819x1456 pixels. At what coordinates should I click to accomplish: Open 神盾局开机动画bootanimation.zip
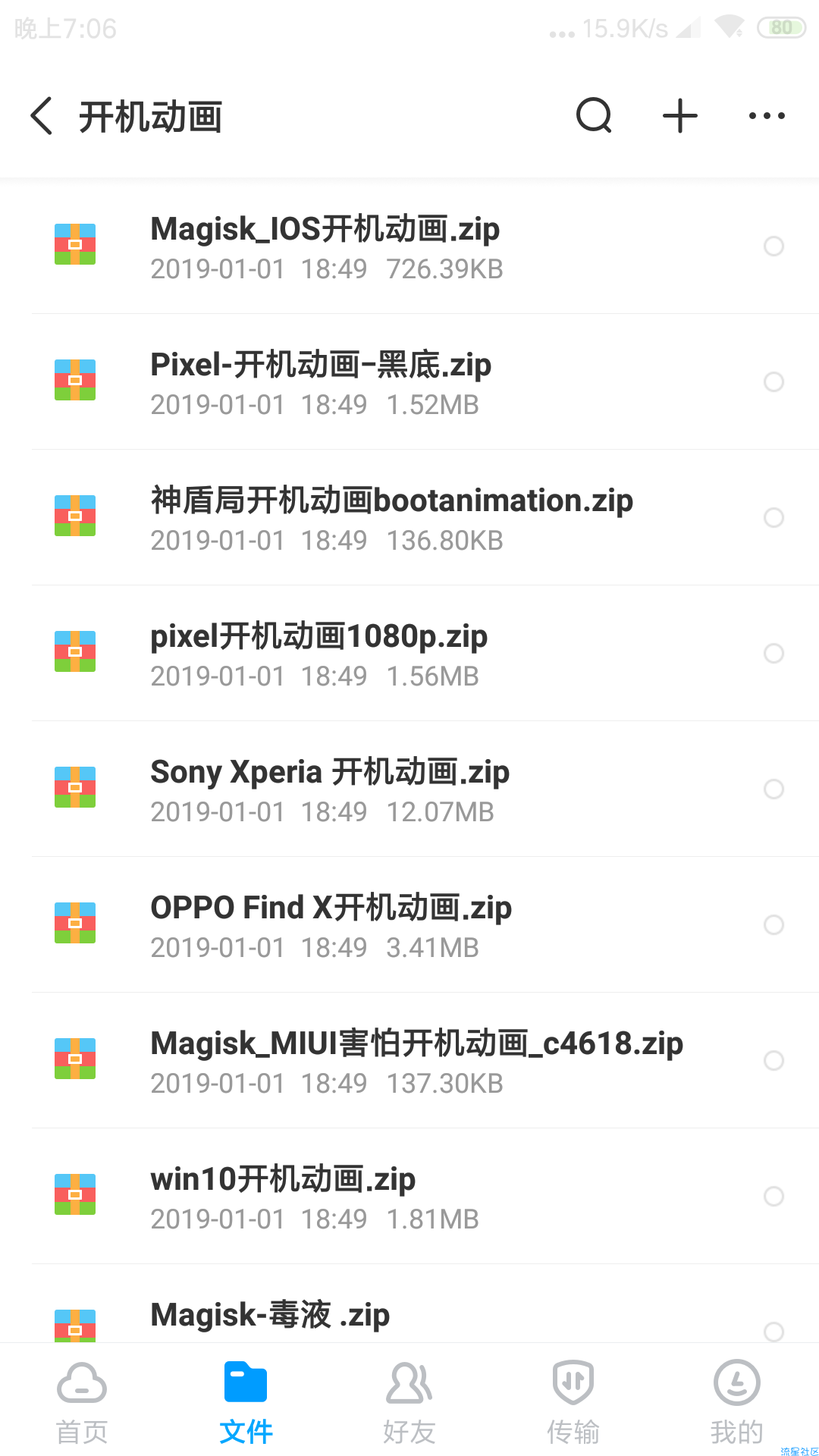pyautogui.click(x=409, y=518)
